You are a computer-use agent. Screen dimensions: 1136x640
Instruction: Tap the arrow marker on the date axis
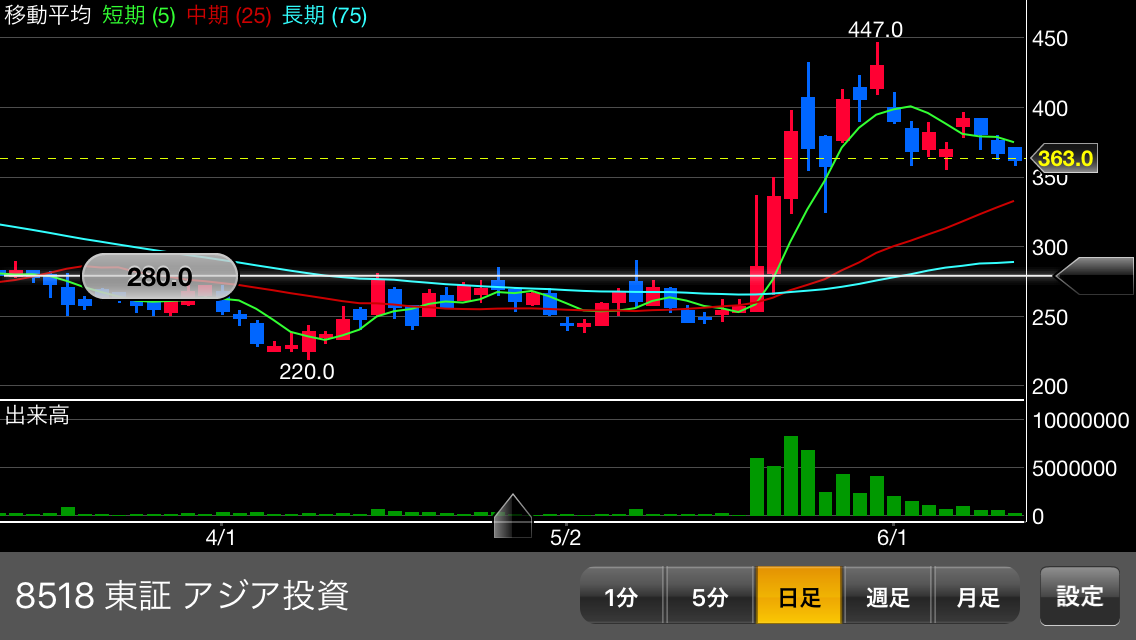click(x=513, y=516)
